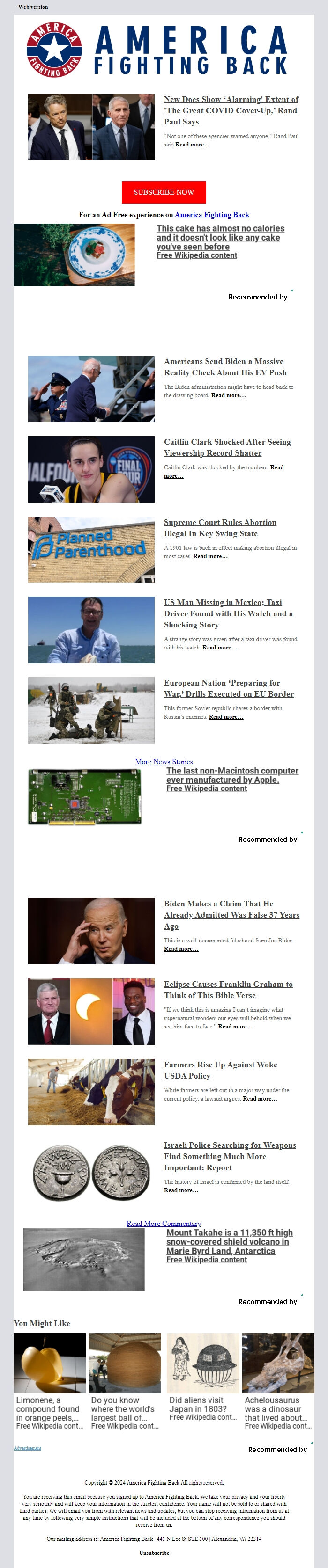Screen dimensions: 328x1568
Task: Open the America Fighting Back ad-free link
Action: point(211,214)
